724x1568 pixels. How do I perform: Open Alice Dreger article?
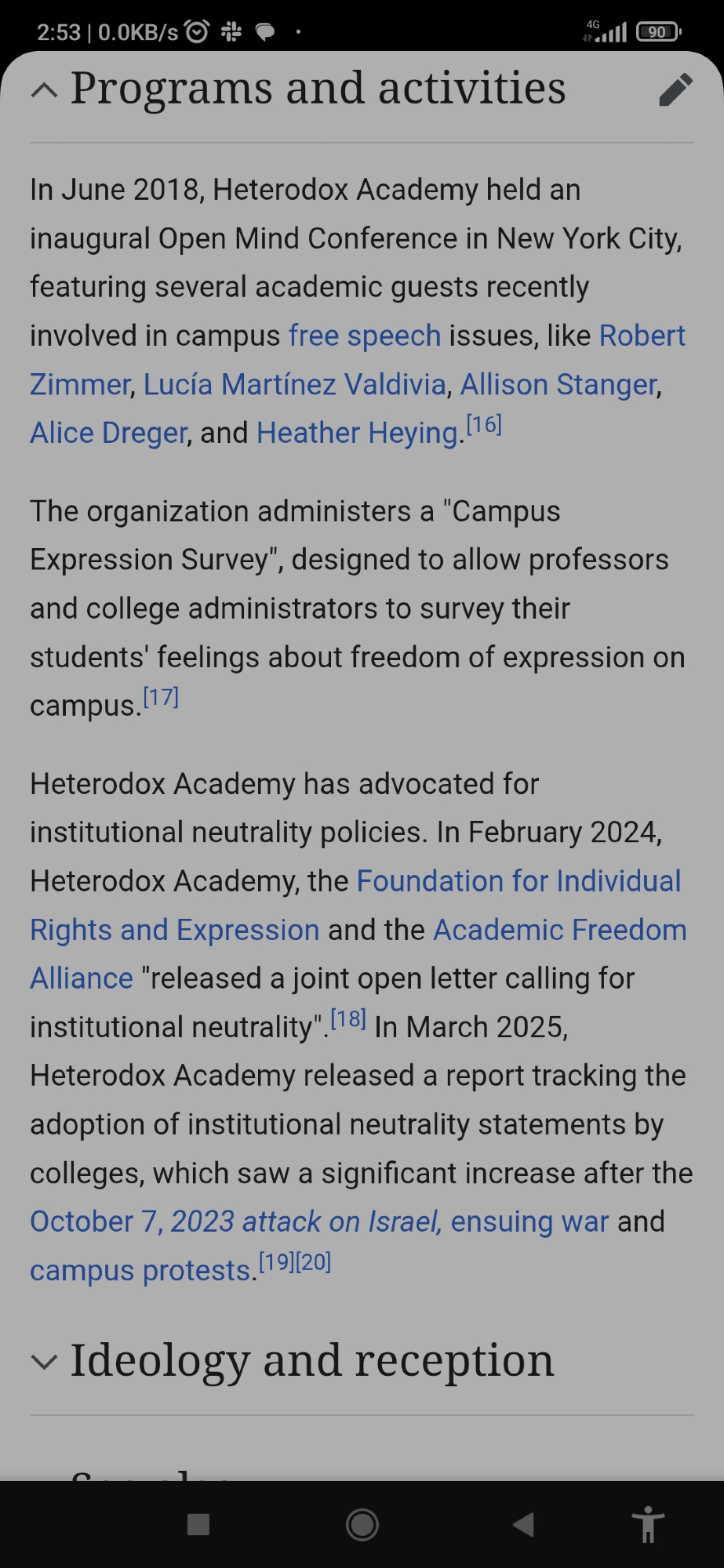pos(108,434)
